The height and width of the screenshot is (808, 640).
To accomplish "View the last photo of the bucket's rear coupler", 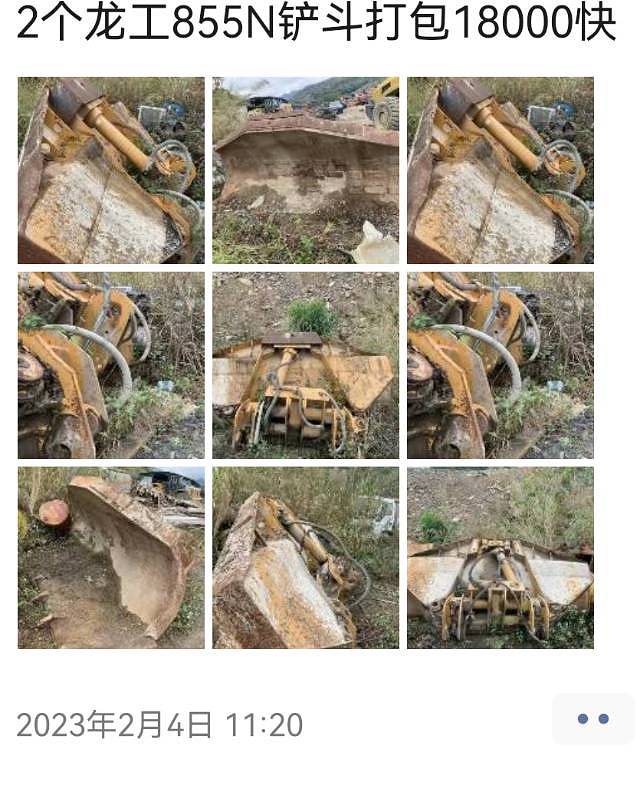I will tap(500, 558).
